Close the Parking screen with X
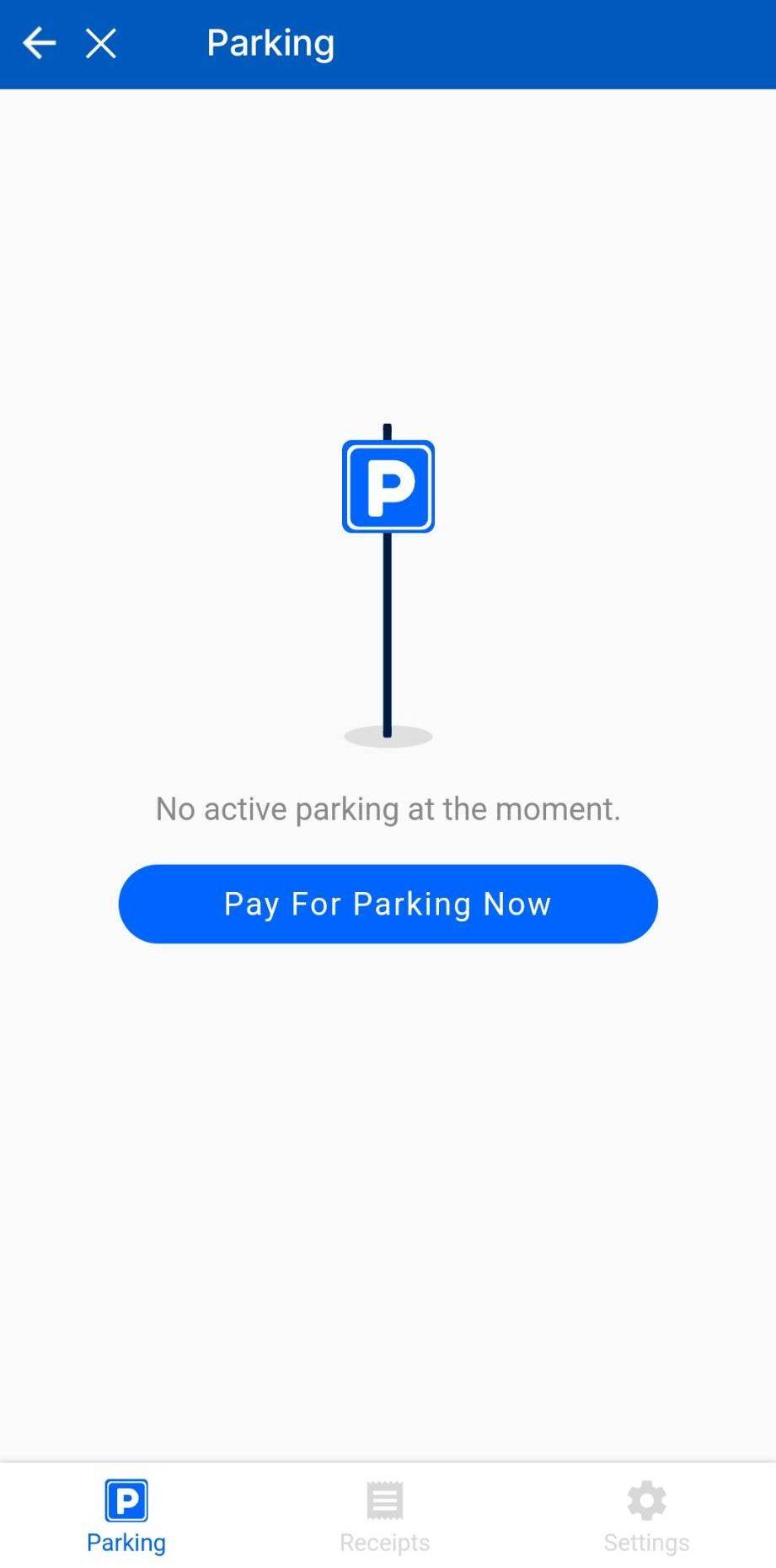 (101, 43)
